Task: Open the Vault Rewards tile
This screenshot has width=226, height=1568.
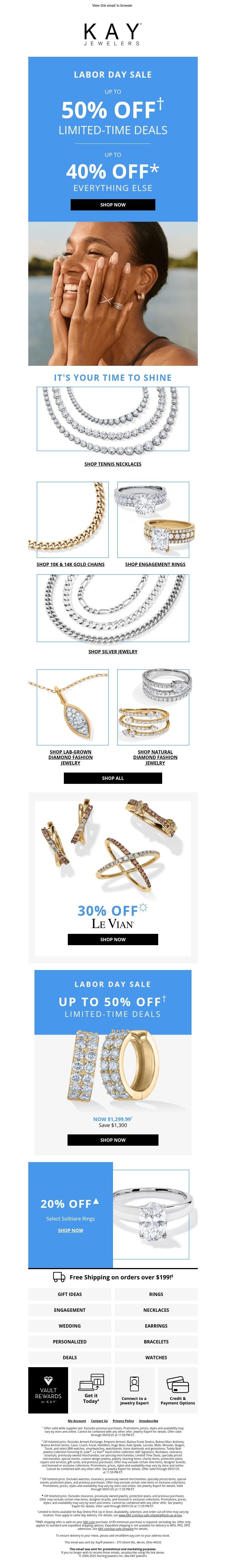Action: click(48, 1390)
